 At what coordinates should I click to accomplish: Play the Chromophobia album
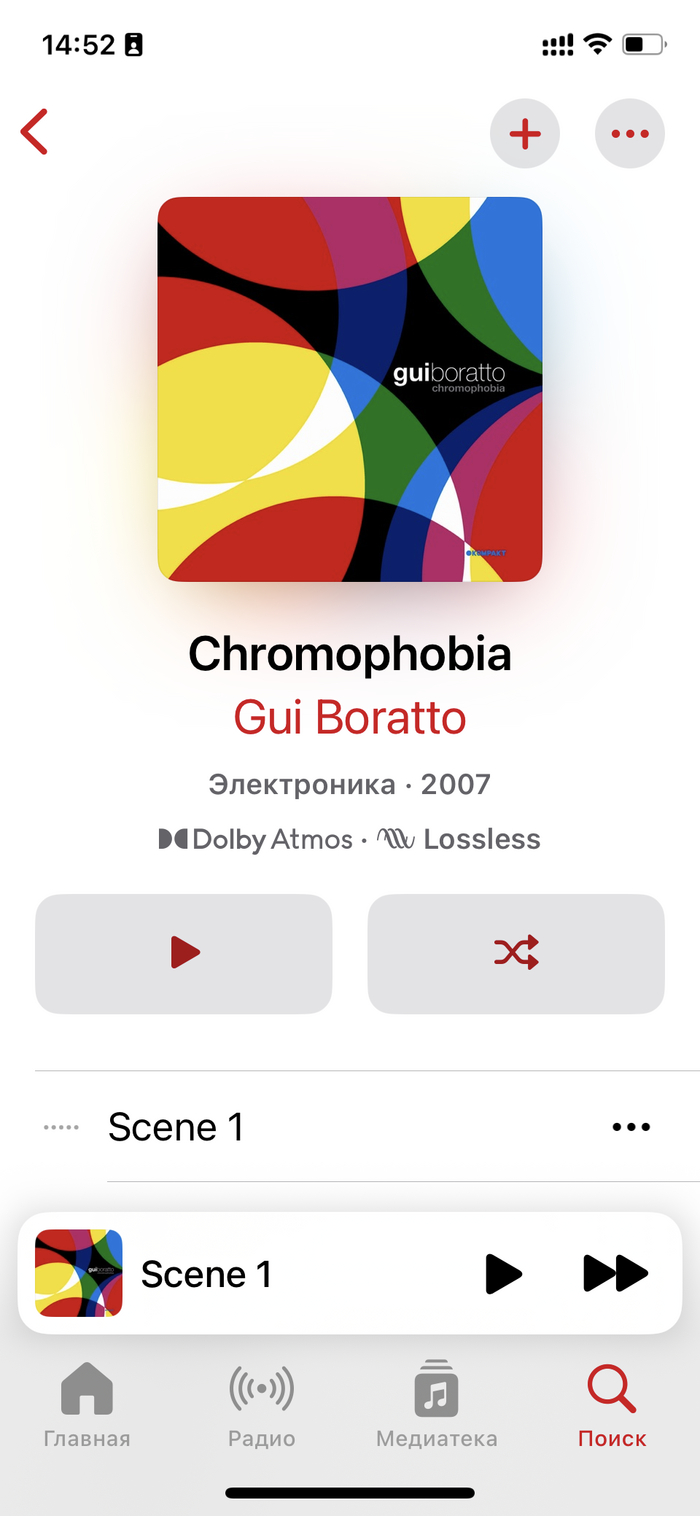pyautogui.click(x=184, y=953)
